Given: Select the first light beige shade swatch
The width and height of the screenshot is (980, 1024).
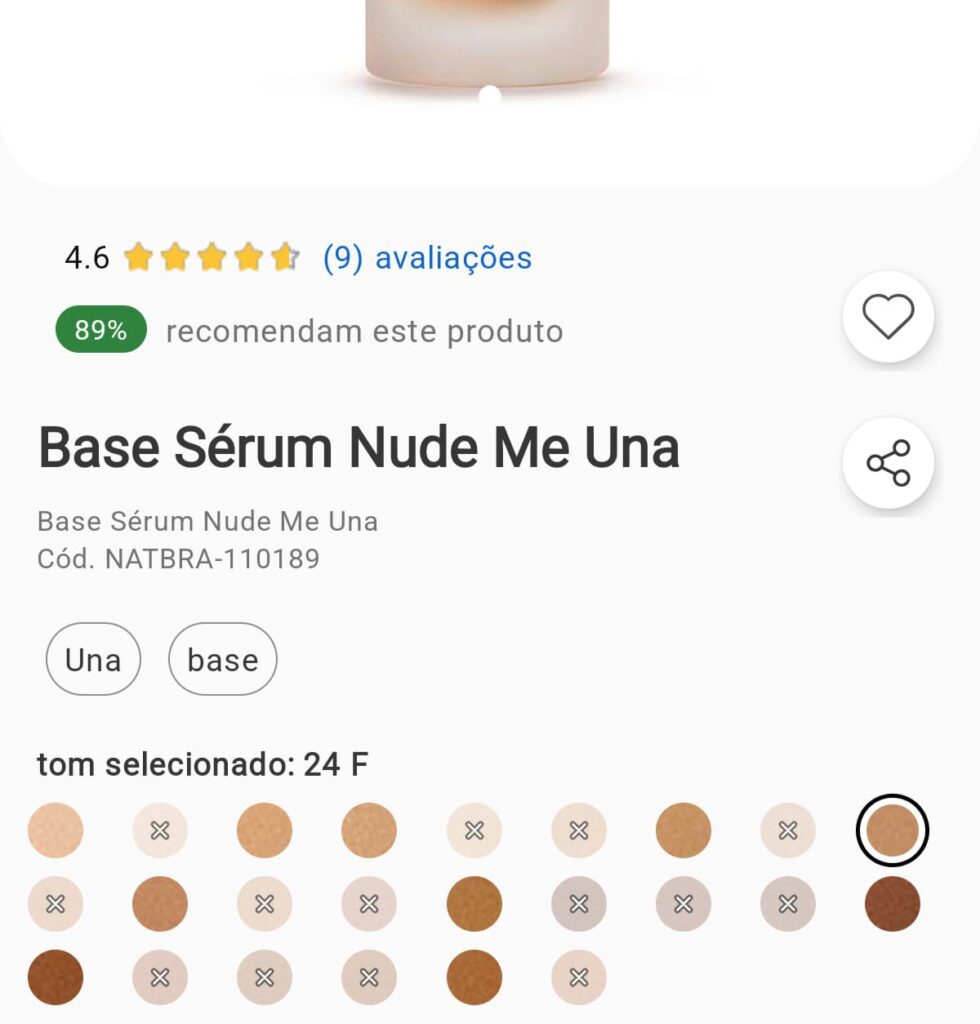Looking at the screenshot, I should [55, 830].
